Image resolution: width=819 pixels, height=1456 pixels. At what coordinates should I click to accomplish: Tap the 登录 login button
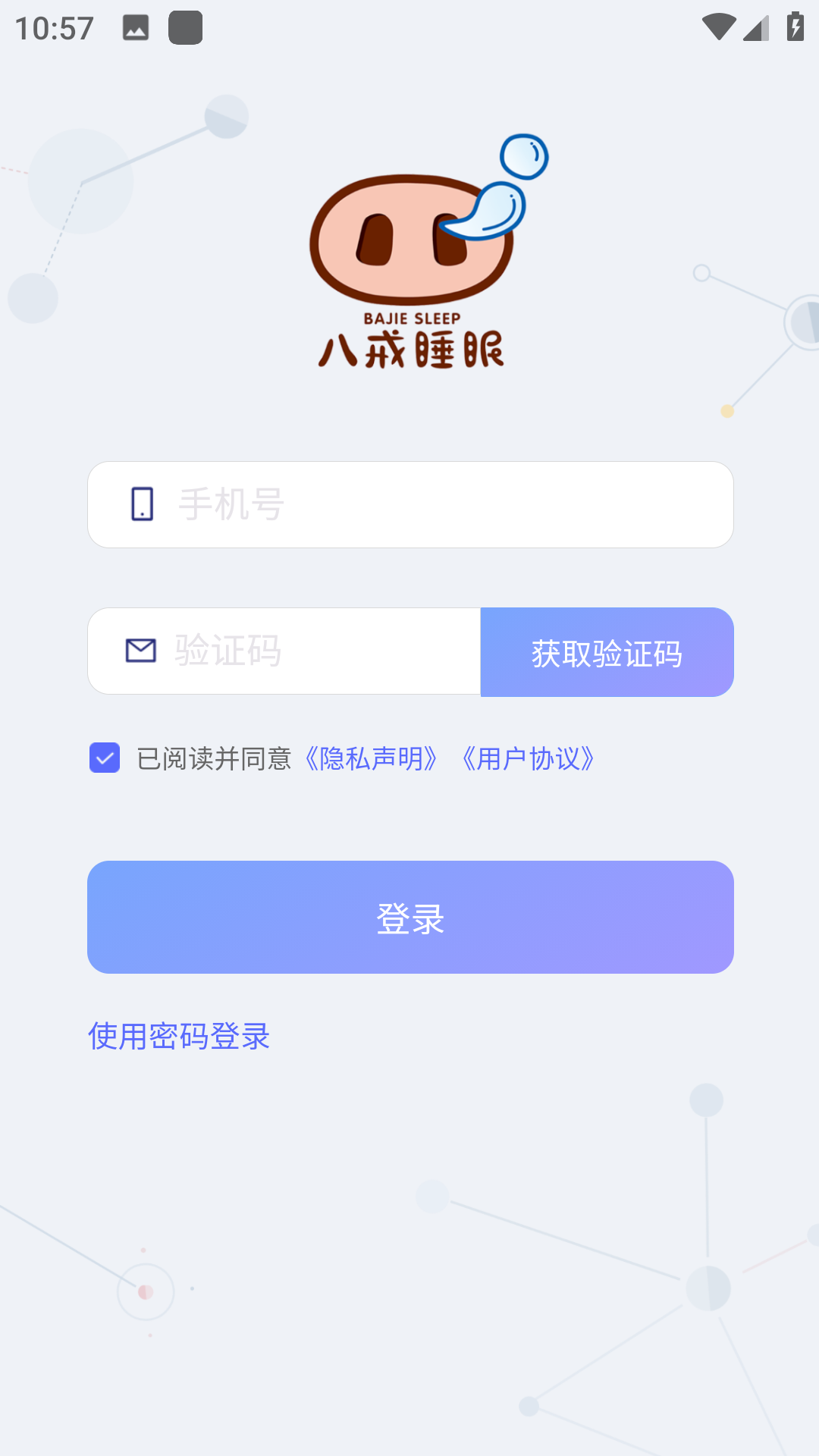click(410, 917)
